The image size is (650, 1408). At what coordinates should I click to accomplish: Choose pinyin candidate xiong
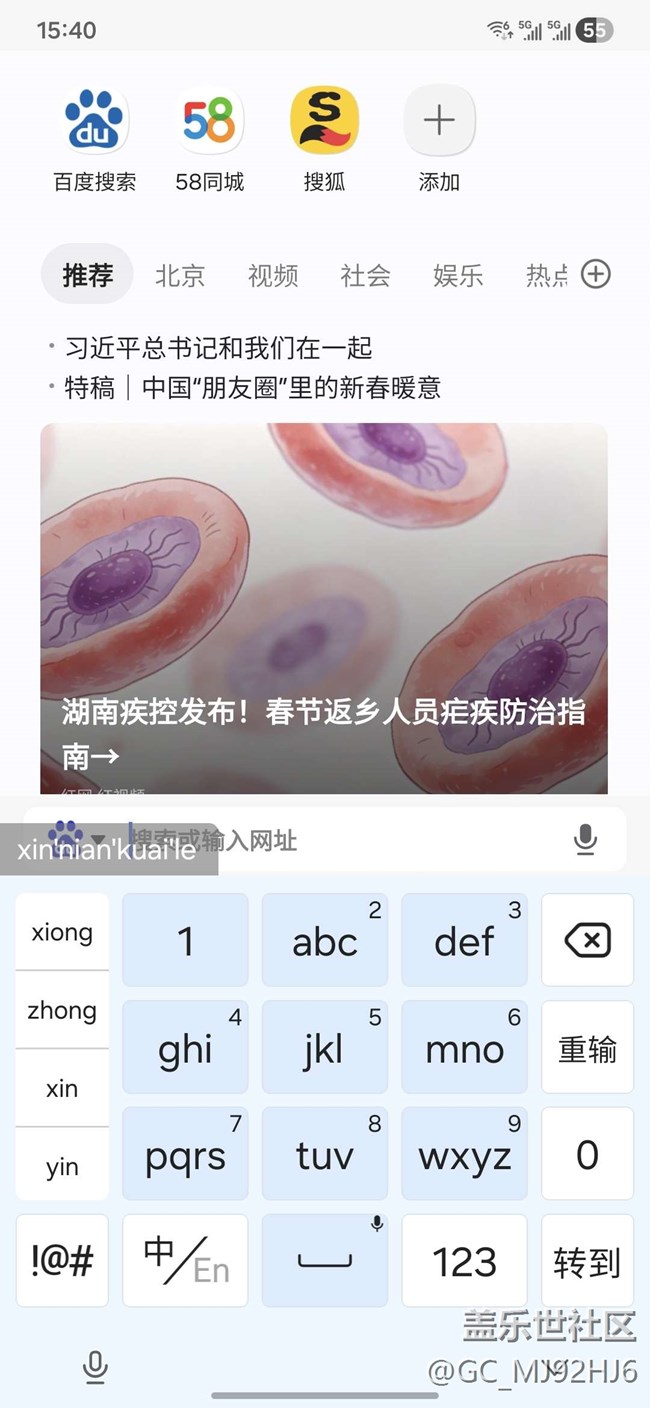click(62, 932)
